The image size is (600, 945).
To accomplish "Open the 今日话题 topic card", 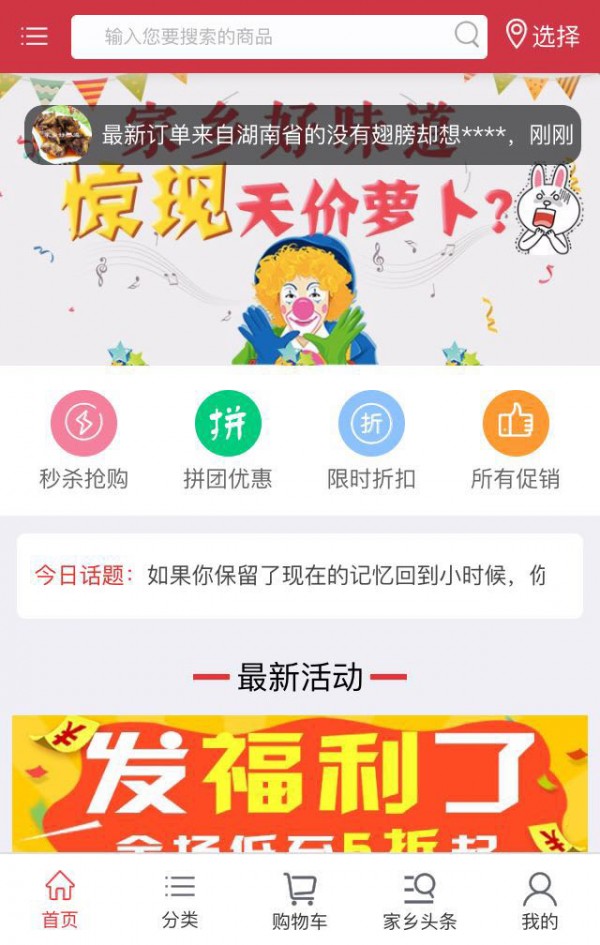I will coord(300,576).
